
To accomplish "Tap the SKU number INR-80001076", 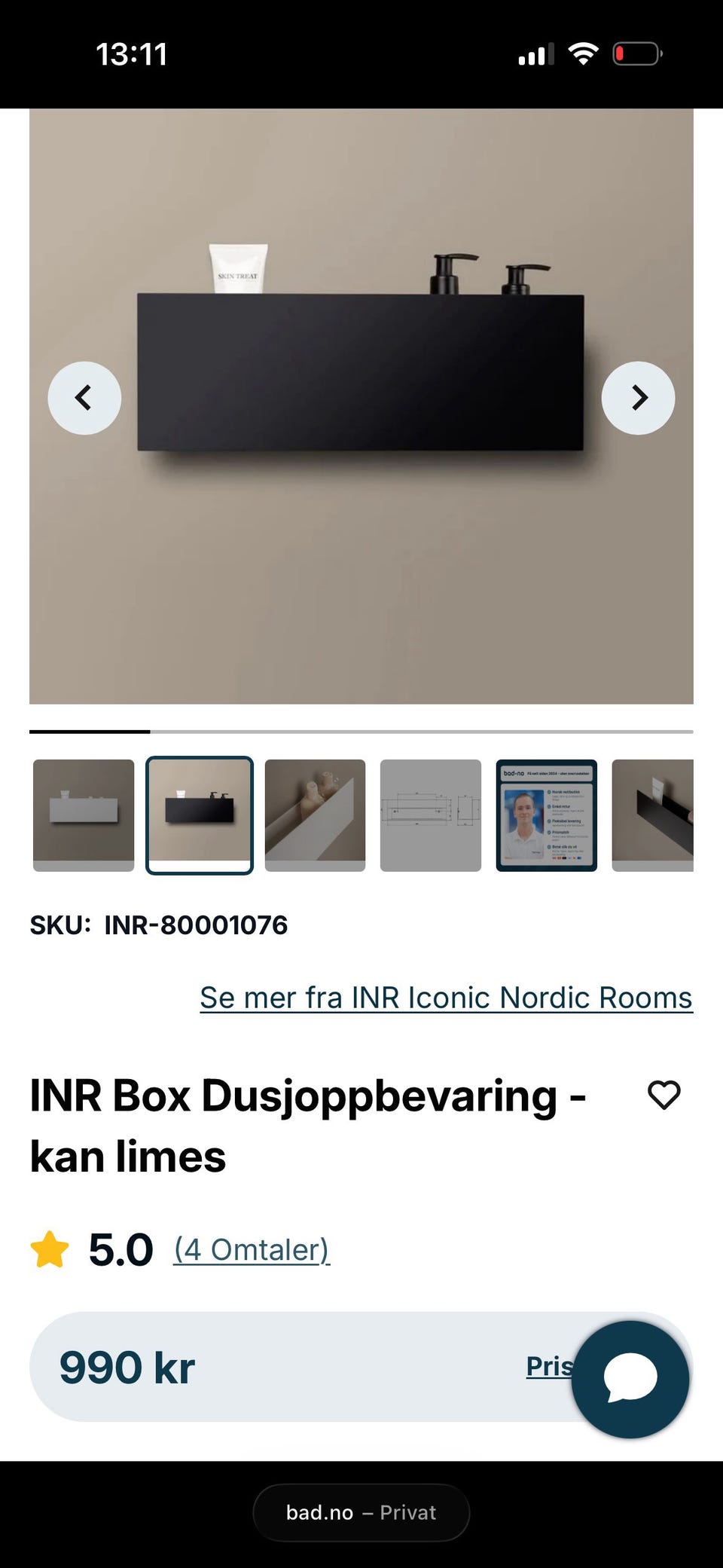I will pos(195,925).
